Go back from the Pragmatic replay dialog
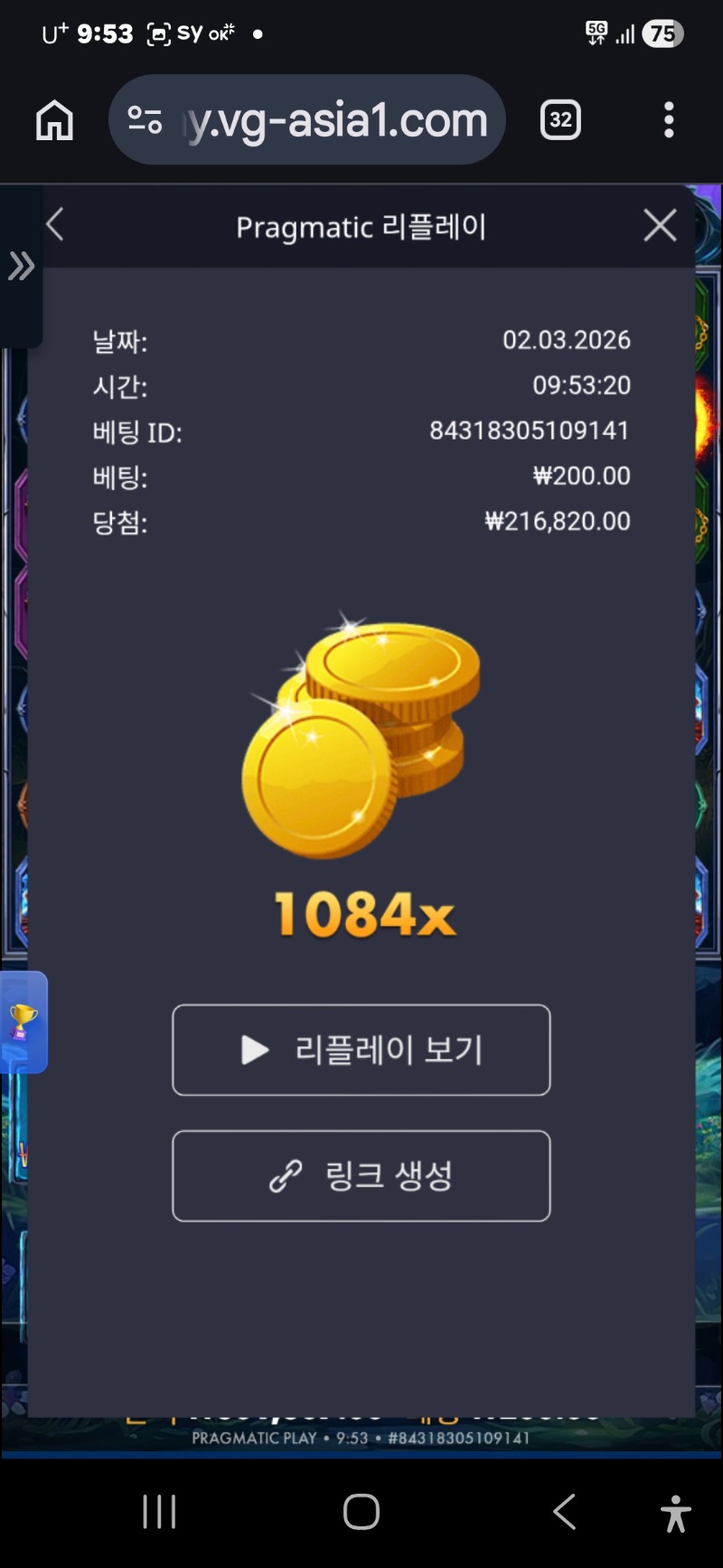 coord(55,225)
